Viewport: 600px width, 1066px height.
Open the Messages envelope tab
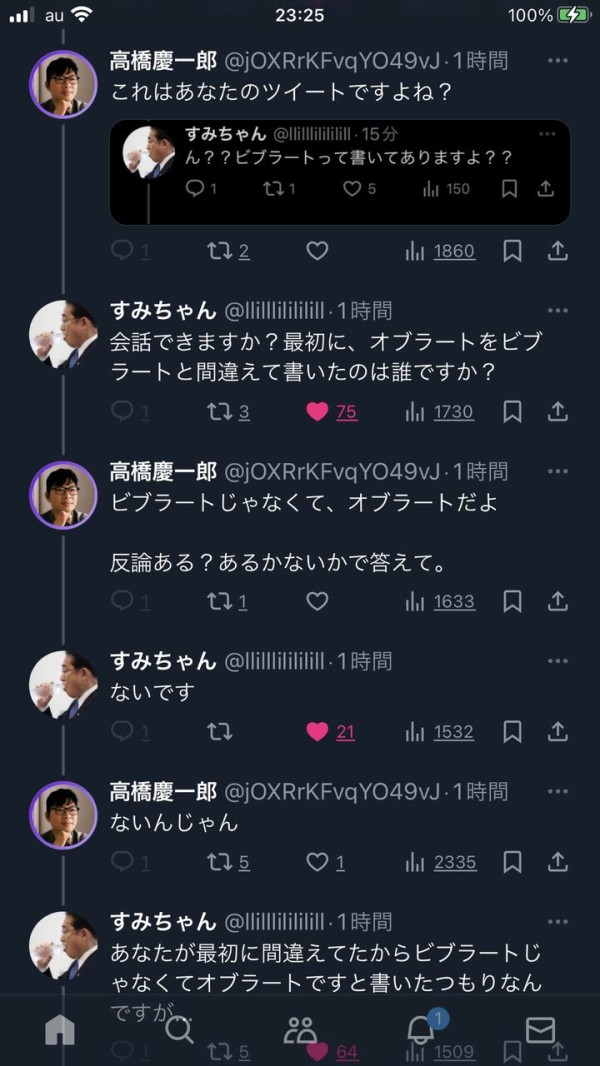point(540,1030)
